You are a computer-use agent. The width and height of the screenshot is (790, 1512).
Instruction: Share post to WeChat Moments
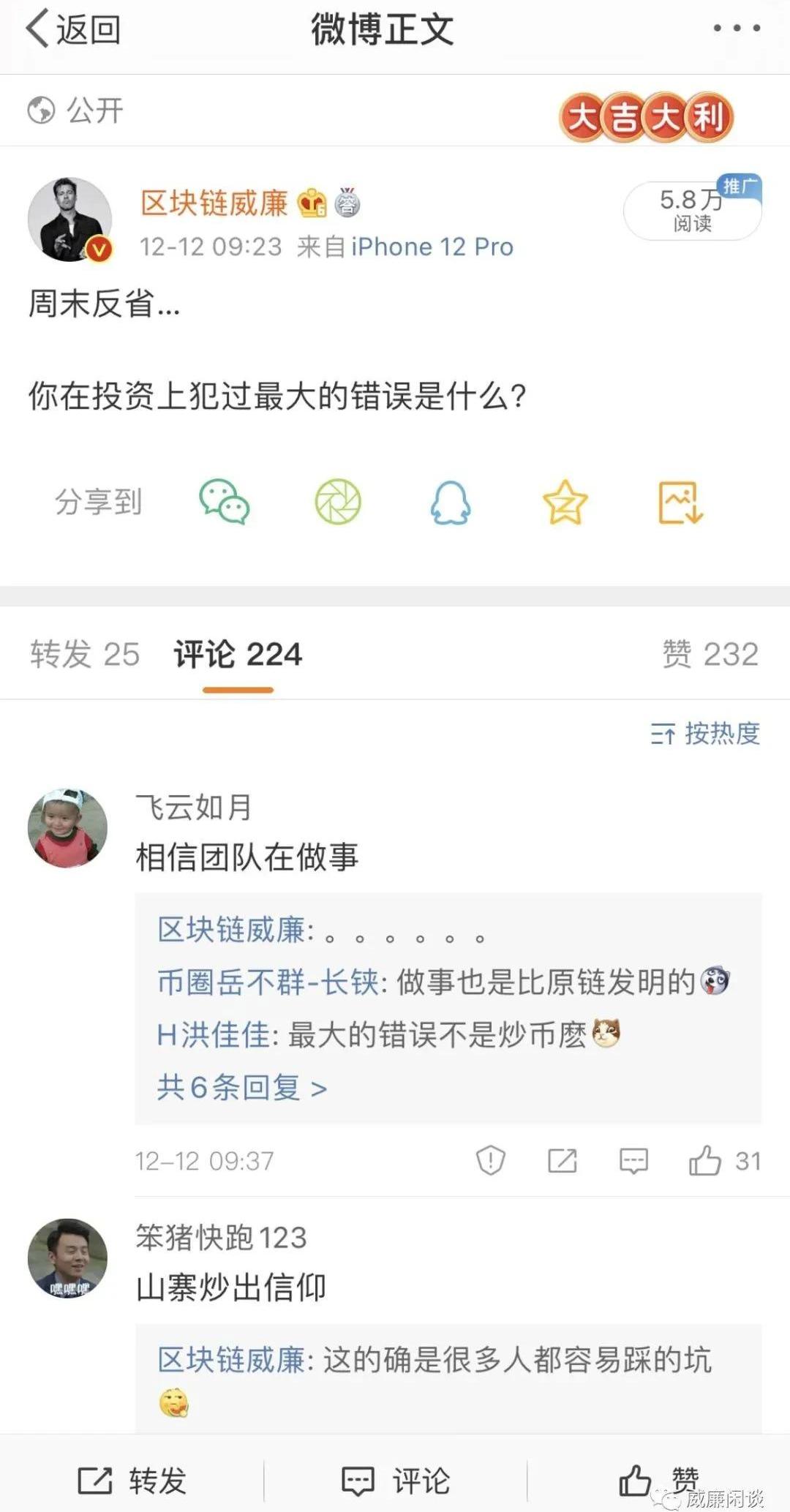pyautogui.click(x=338, y=502)
